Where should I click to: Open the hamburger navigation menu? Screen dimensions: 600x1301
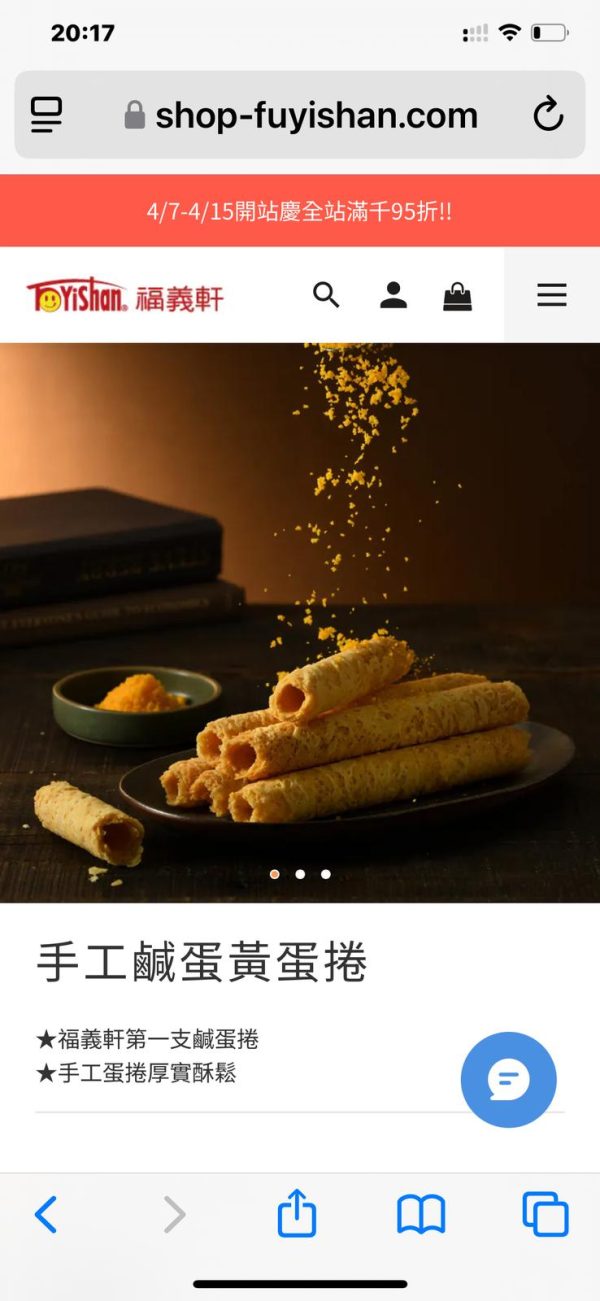pyautogui.click(x=551, y=295)
